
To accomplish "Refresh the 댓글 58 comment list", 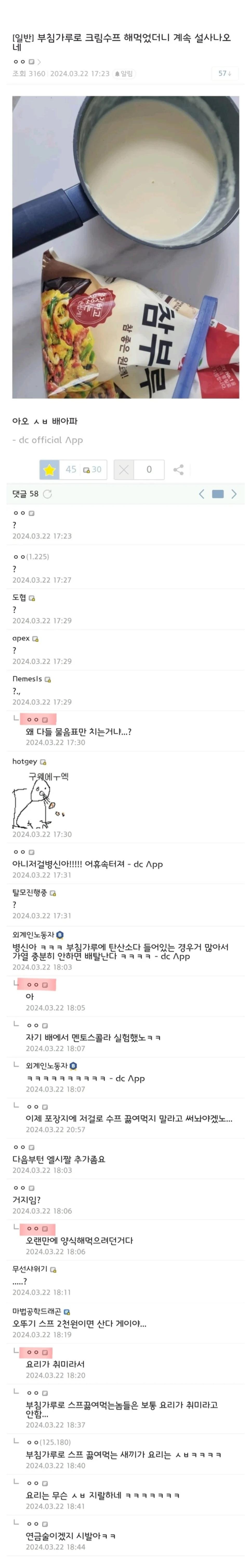I will pos(48,494).
